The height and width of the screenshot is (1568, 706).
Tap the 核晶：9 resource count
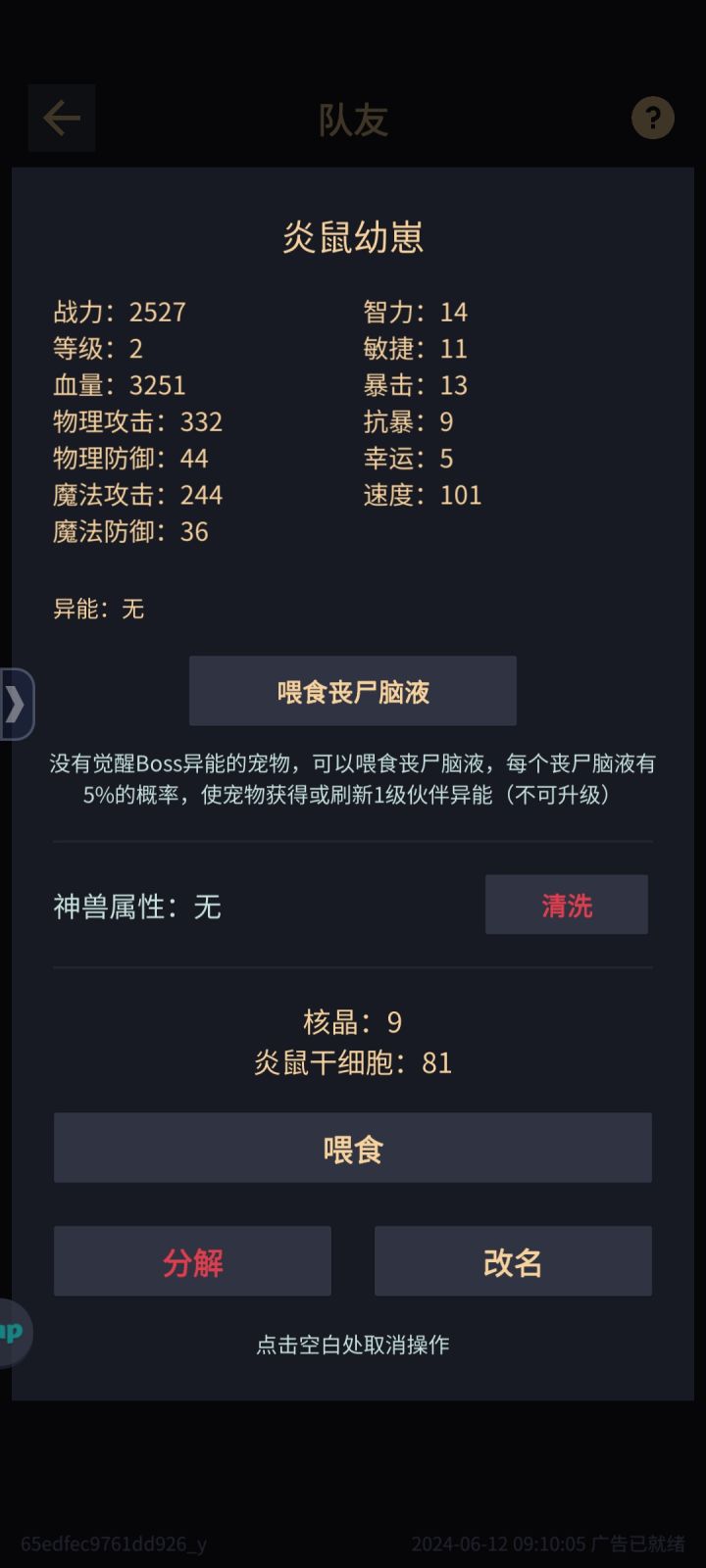click(353, 1021)
